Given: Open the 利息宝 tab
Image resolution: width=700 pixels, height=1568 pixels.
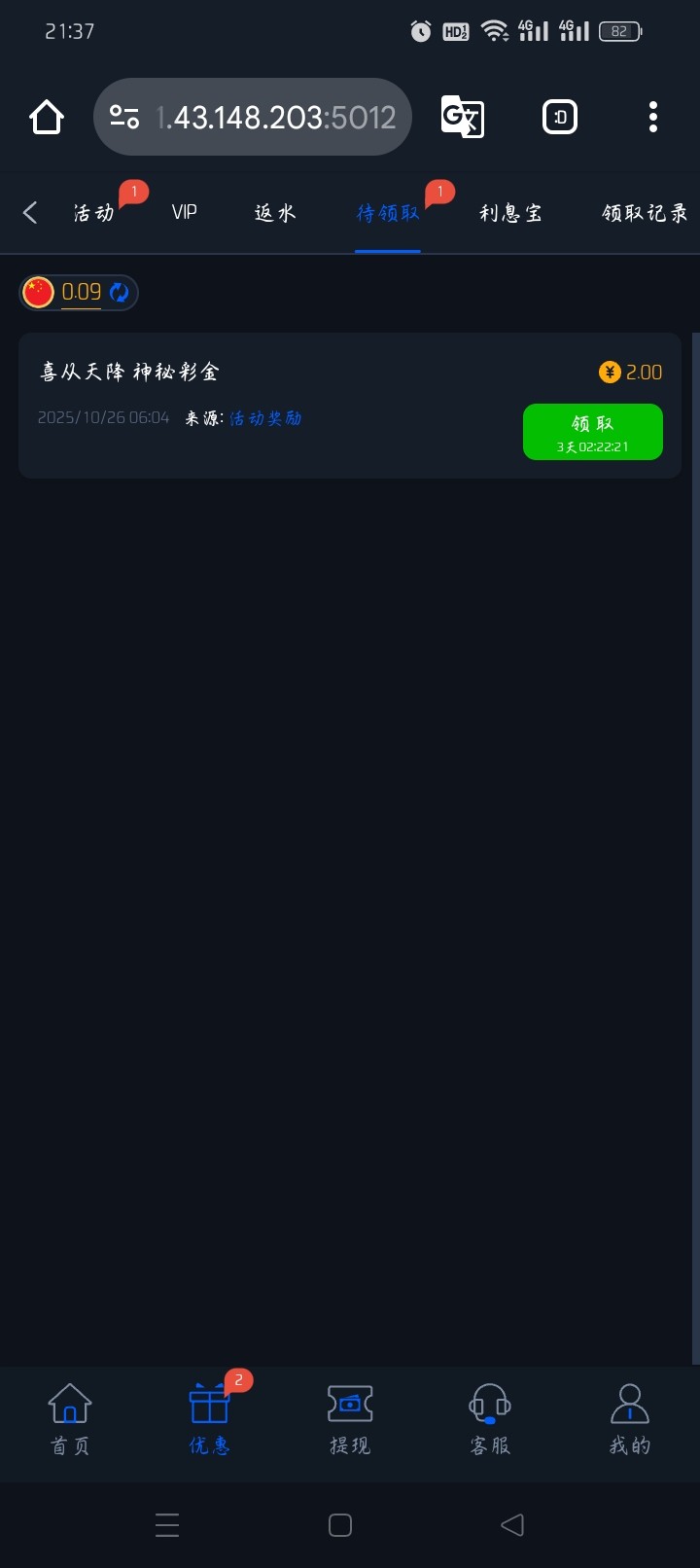Looking at the screenshot, I should (510, 213).
